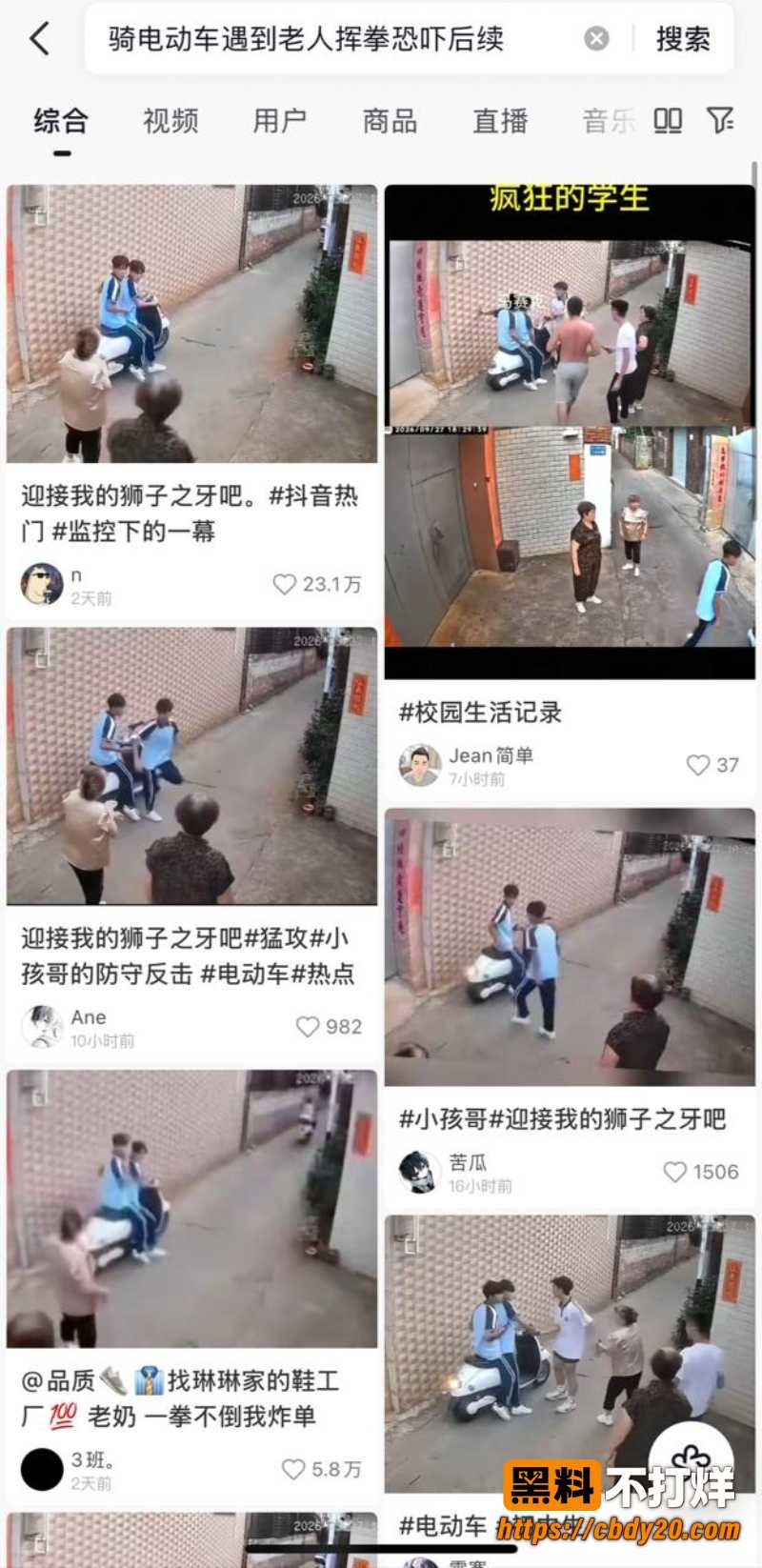Open the filter options icon
762x1568 pixels.
click(720, 120)
